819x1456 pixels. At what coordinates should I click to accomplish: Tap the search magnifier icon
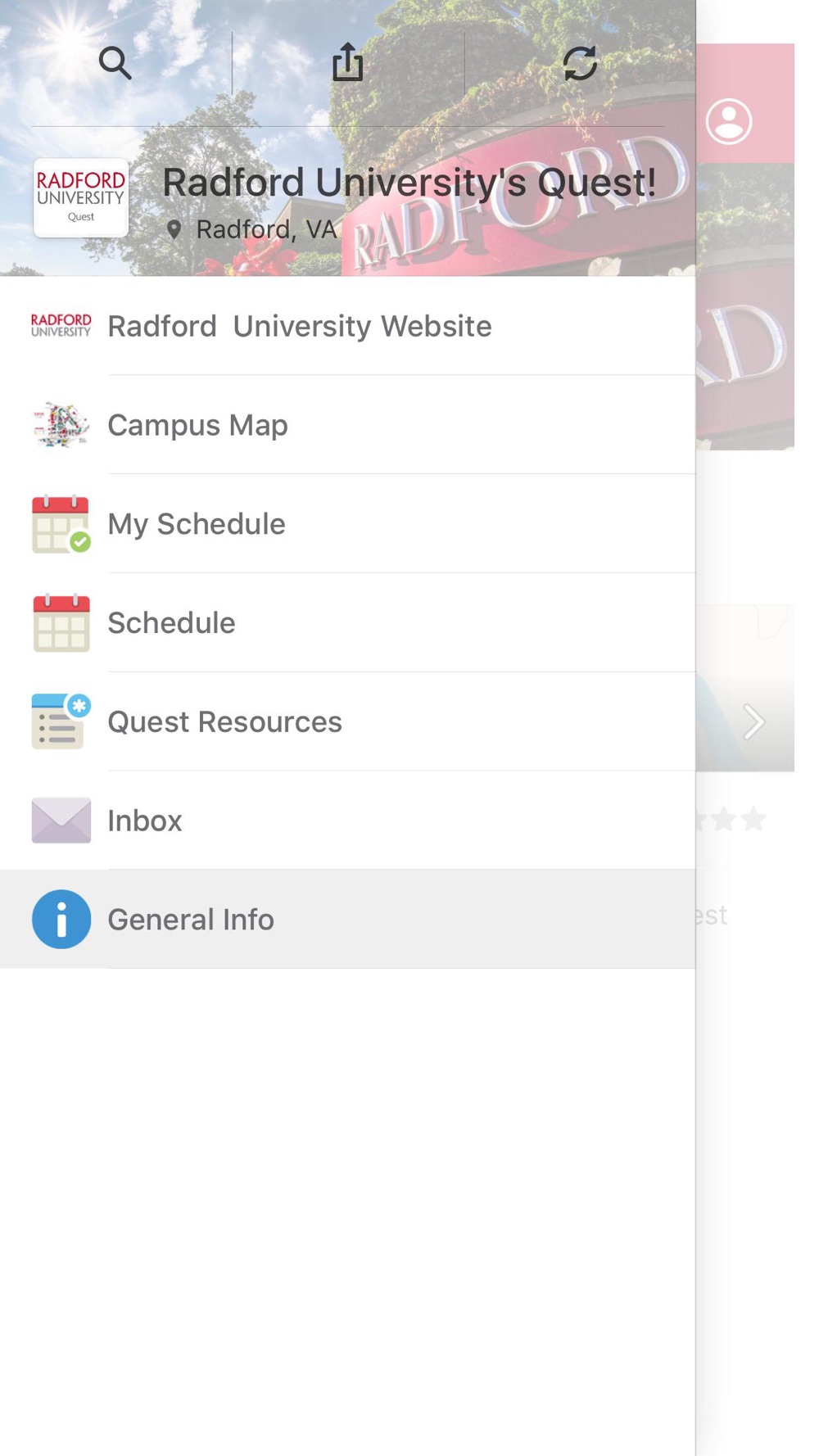(115, 63)
